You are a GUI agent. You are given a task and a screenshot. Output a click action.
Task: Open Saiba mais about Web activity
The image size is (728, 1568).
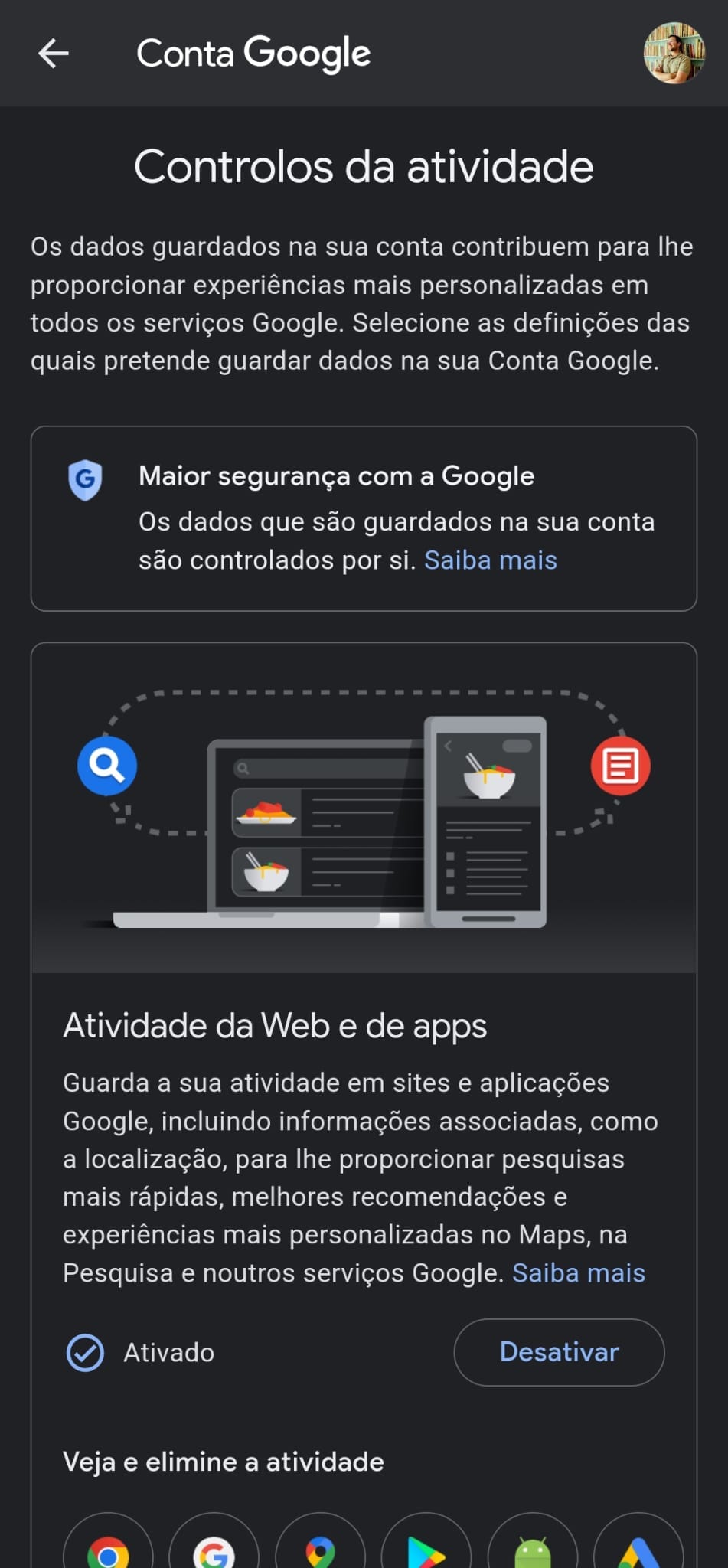(x=578, y=1272)
